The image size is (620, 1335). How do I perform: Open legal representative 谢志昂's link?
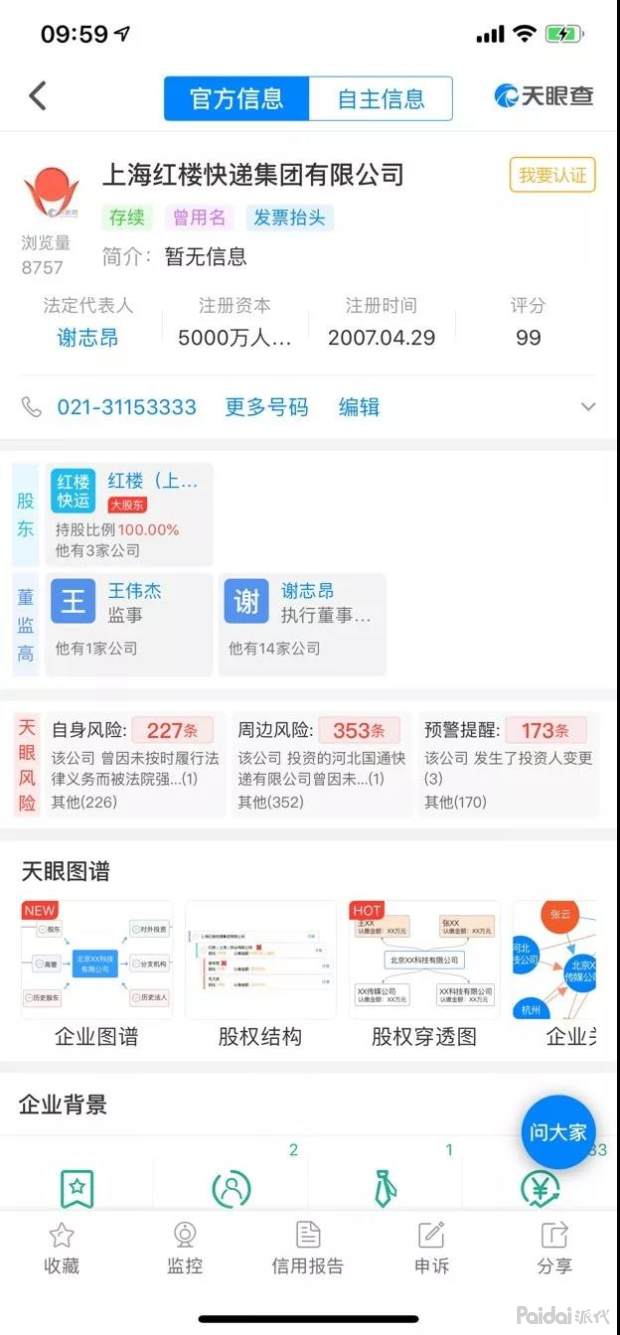(x=87, y=338)
